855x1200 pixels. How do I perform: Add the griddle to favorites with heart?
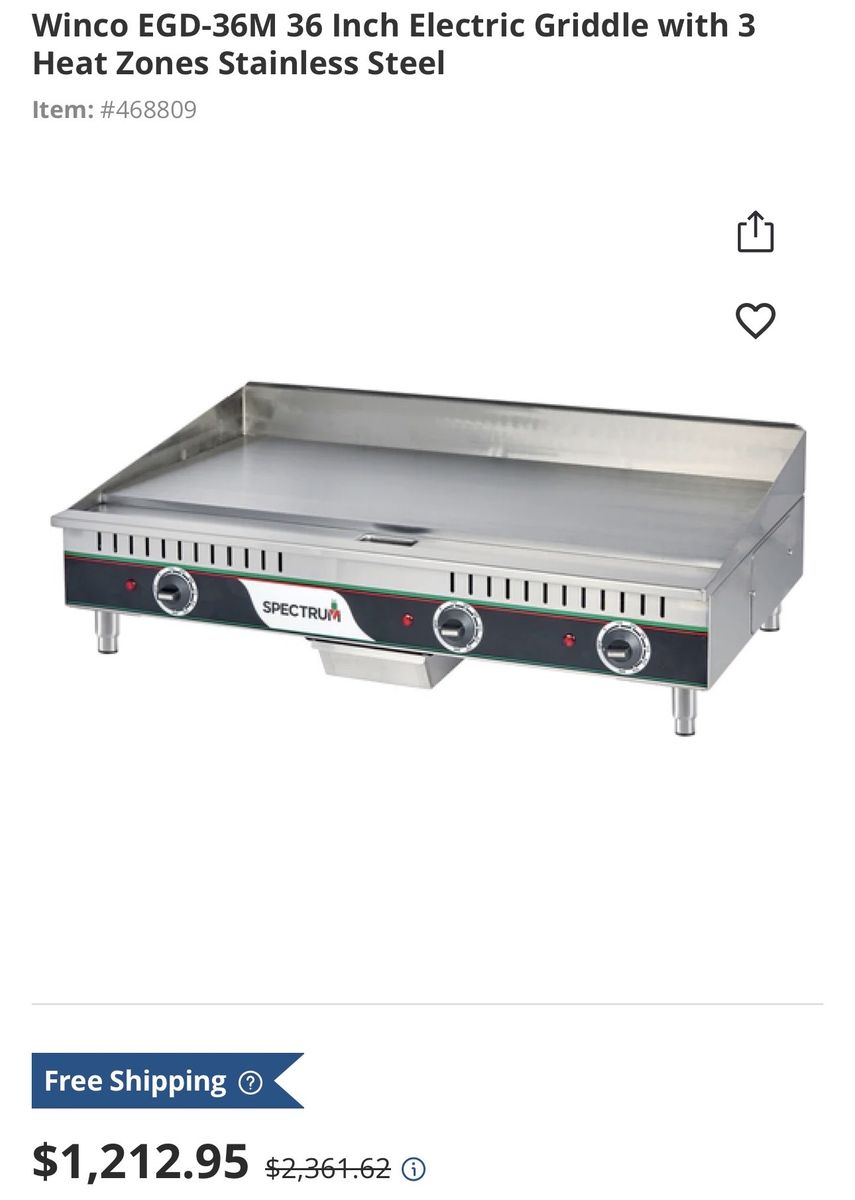pyautogui.click(x=755, y=320)
